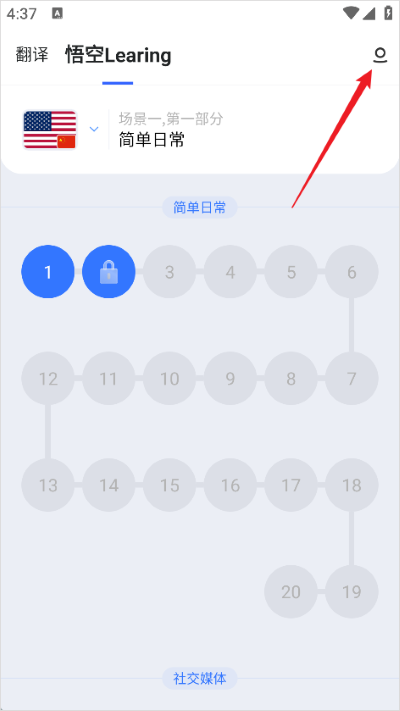
Task: Select the 悟空Learing tab
Action: coord(118,55)
